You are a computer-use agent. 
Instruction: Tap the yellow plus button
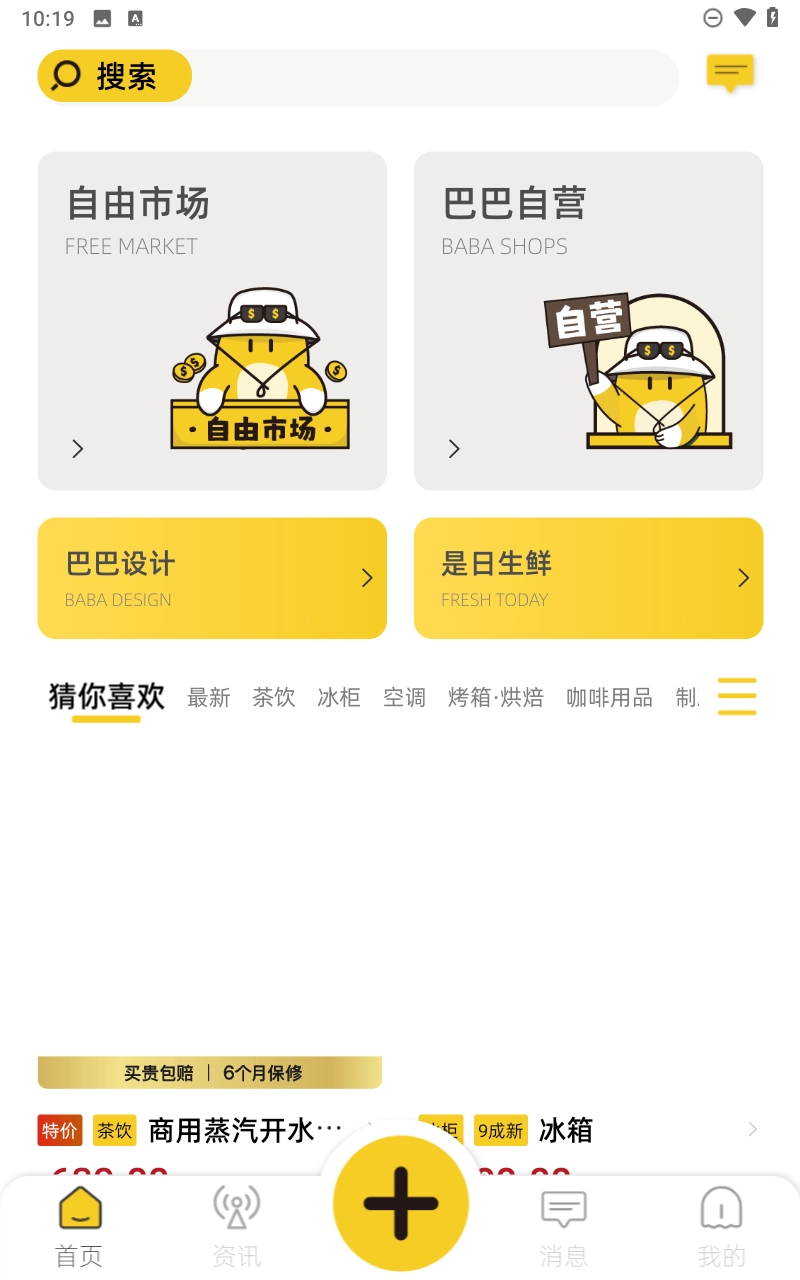(x=401, y=1202)
